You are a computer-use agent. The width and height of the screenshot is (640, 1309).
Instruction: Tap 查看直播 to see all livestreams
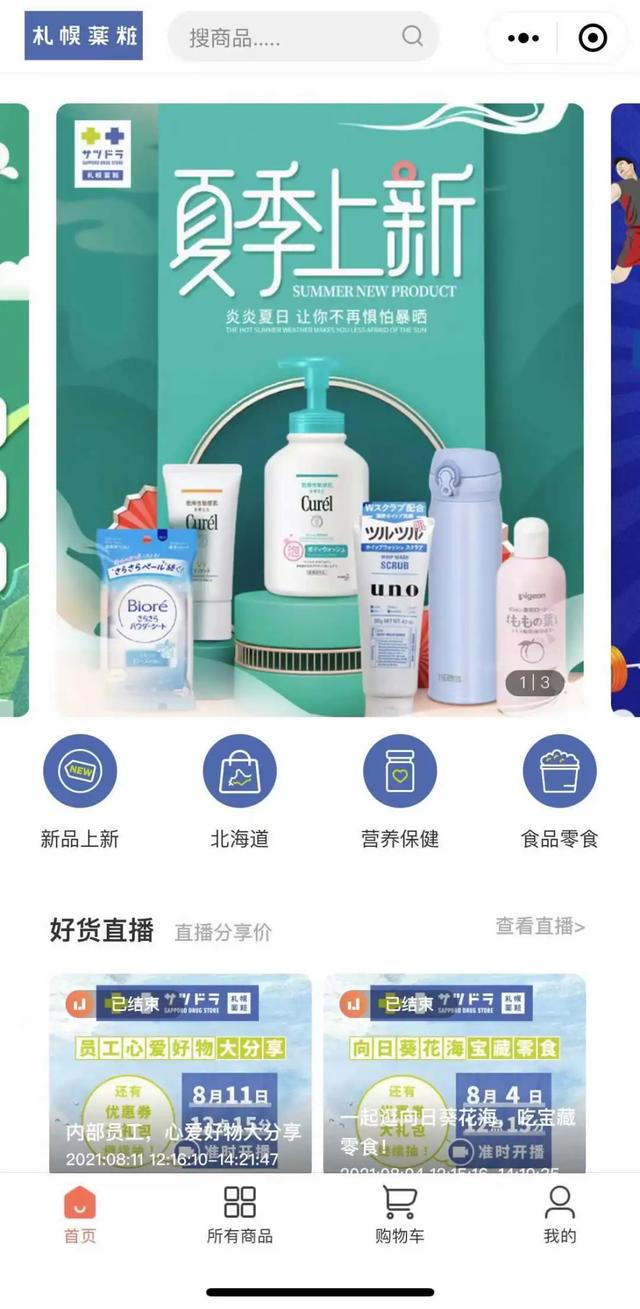click(x=540, y=927)
